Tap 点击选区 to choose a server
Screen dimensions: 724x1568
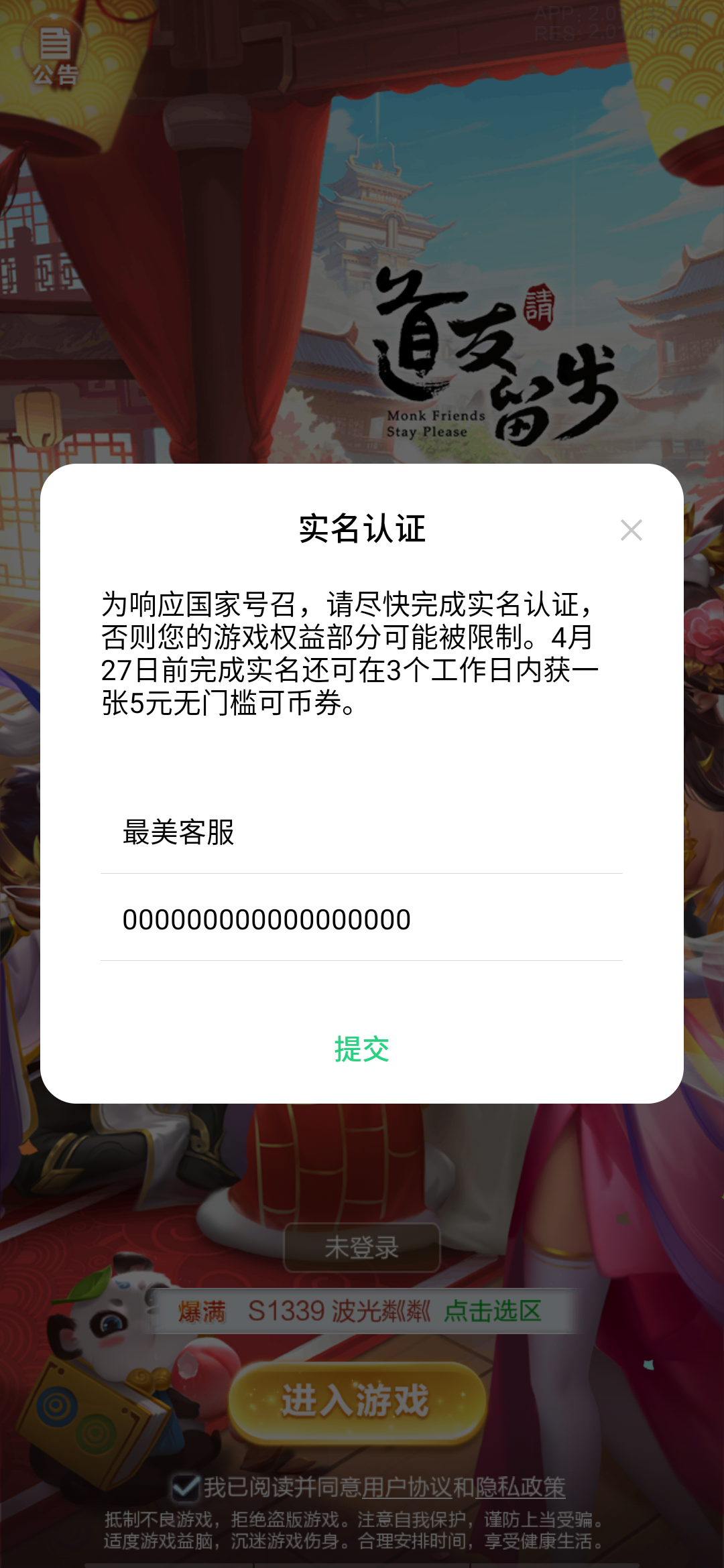(x=493, y=1311)
